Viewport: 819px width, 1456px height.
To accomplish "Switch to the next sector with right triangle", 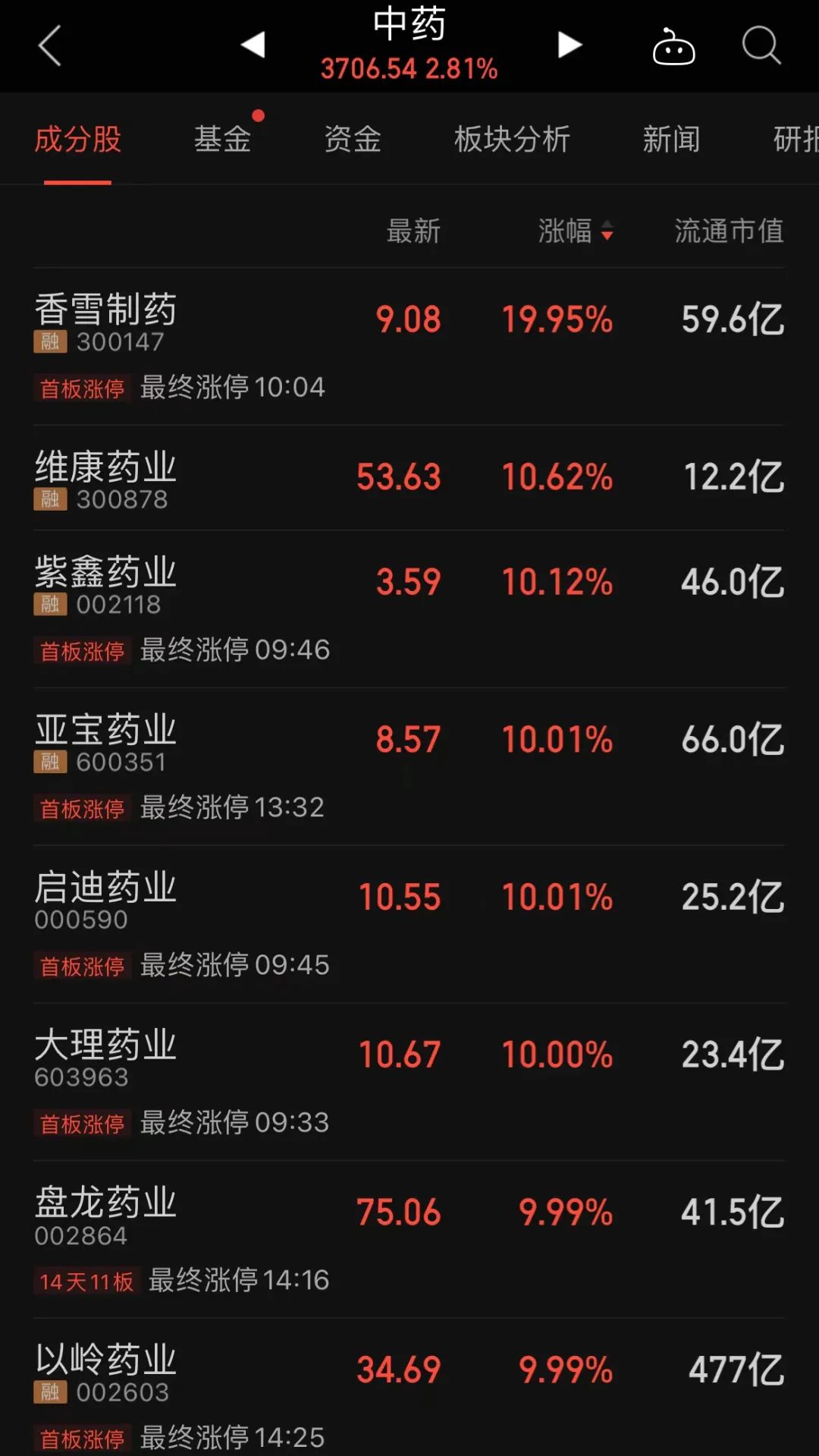I will [x=570, y=45].
